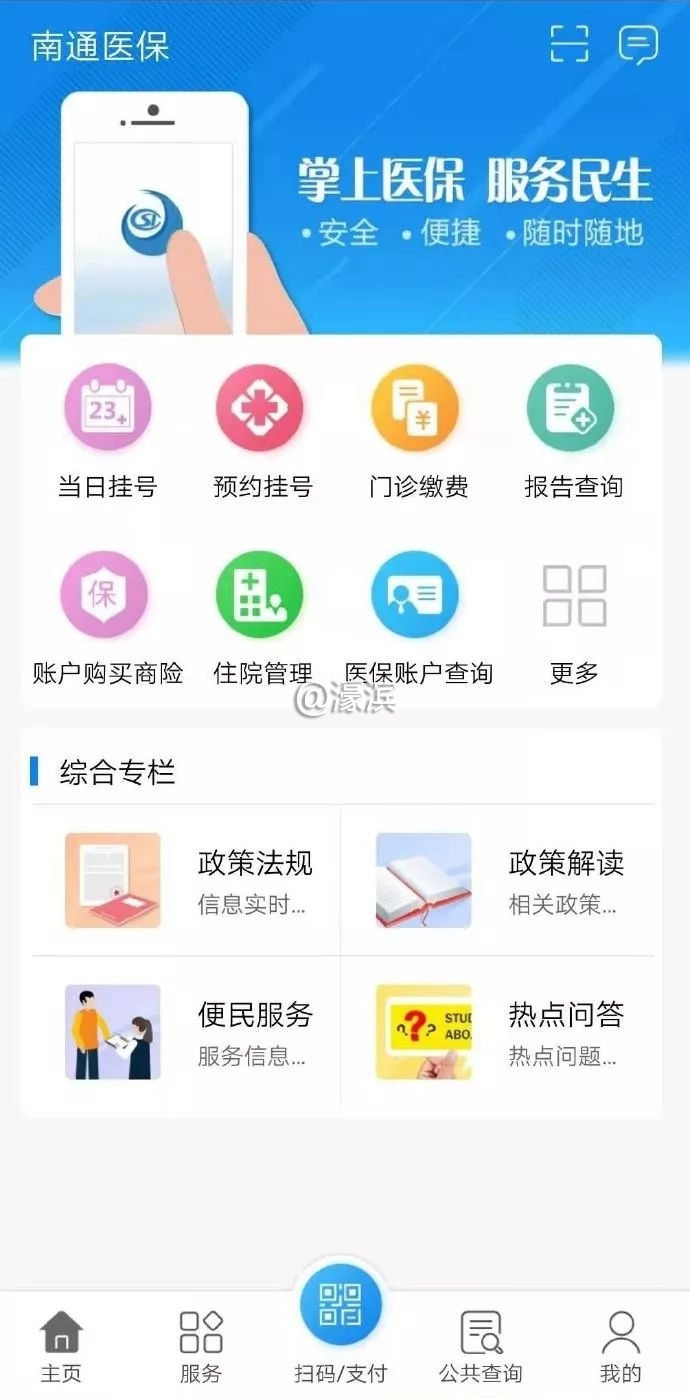
Task: Go to the 公共查询 tab
Action: pos(480,1345)
